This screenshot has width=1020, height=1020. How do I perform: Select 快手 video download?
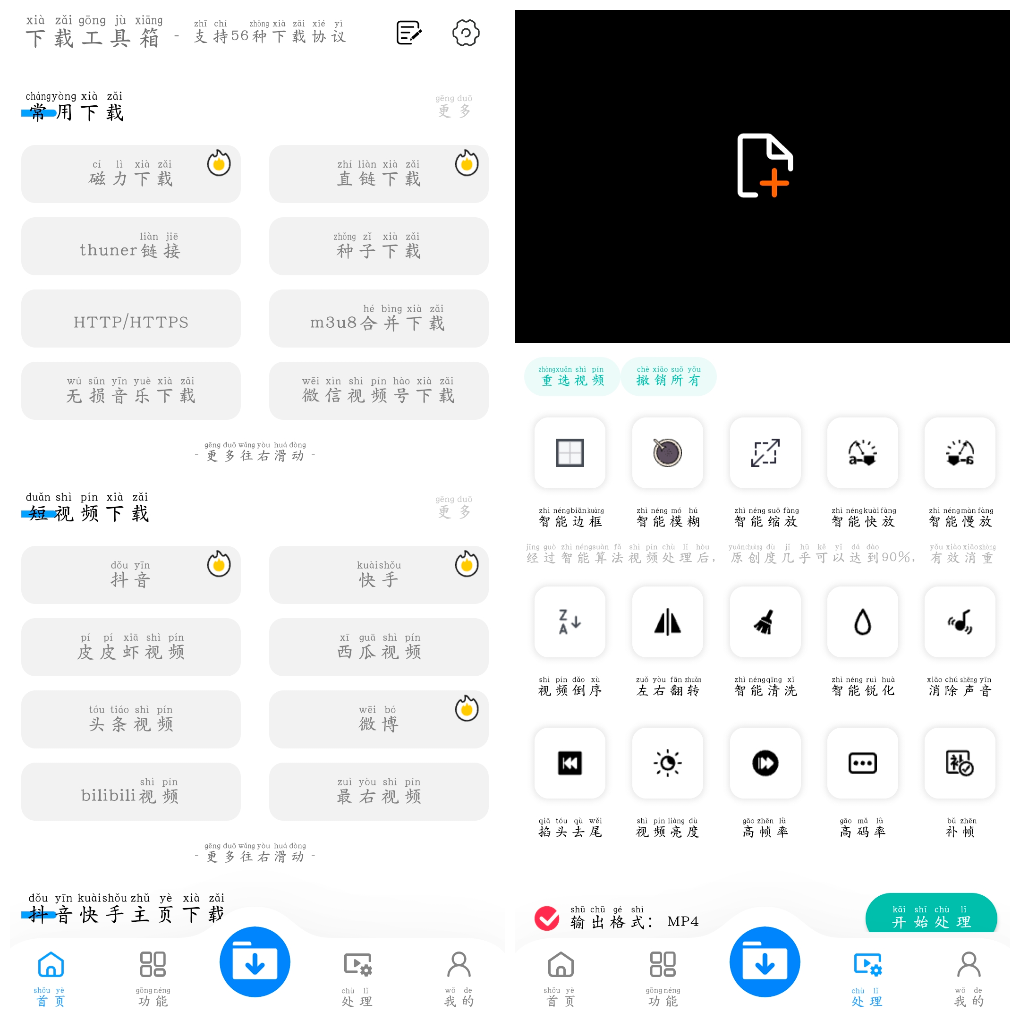click(x=379, y=576)
